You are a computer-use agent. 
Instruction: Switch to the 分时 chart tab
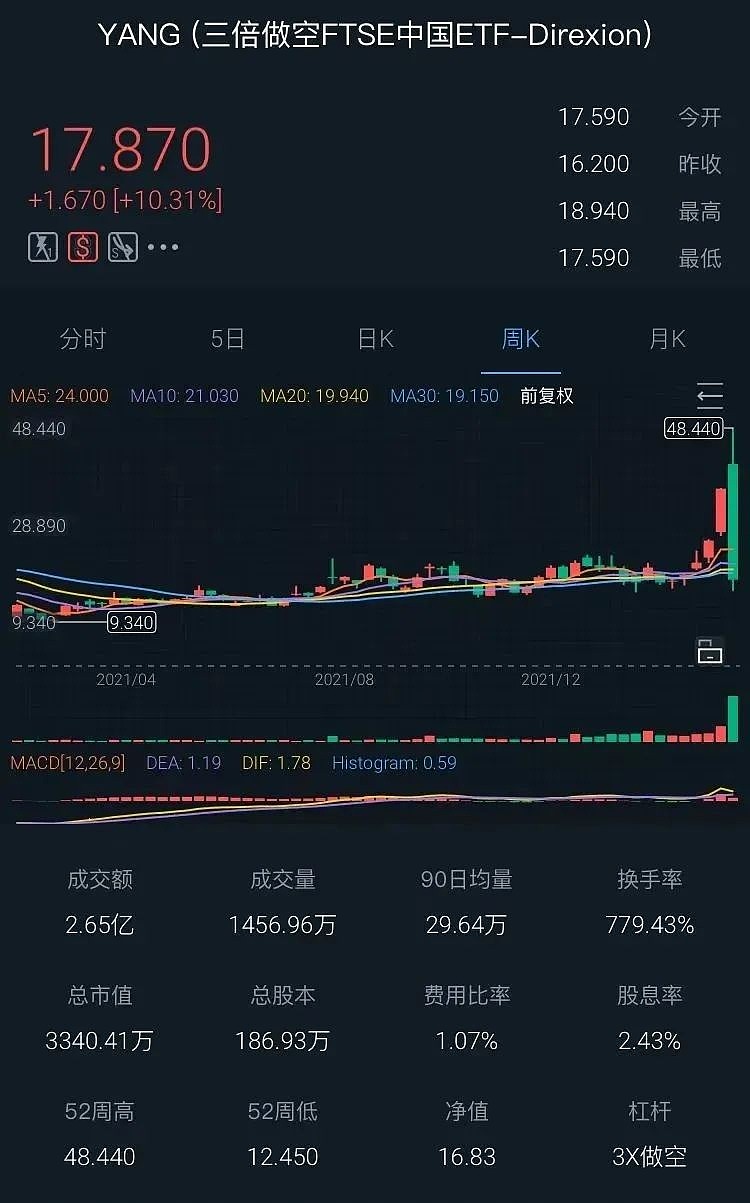point(82,339)
